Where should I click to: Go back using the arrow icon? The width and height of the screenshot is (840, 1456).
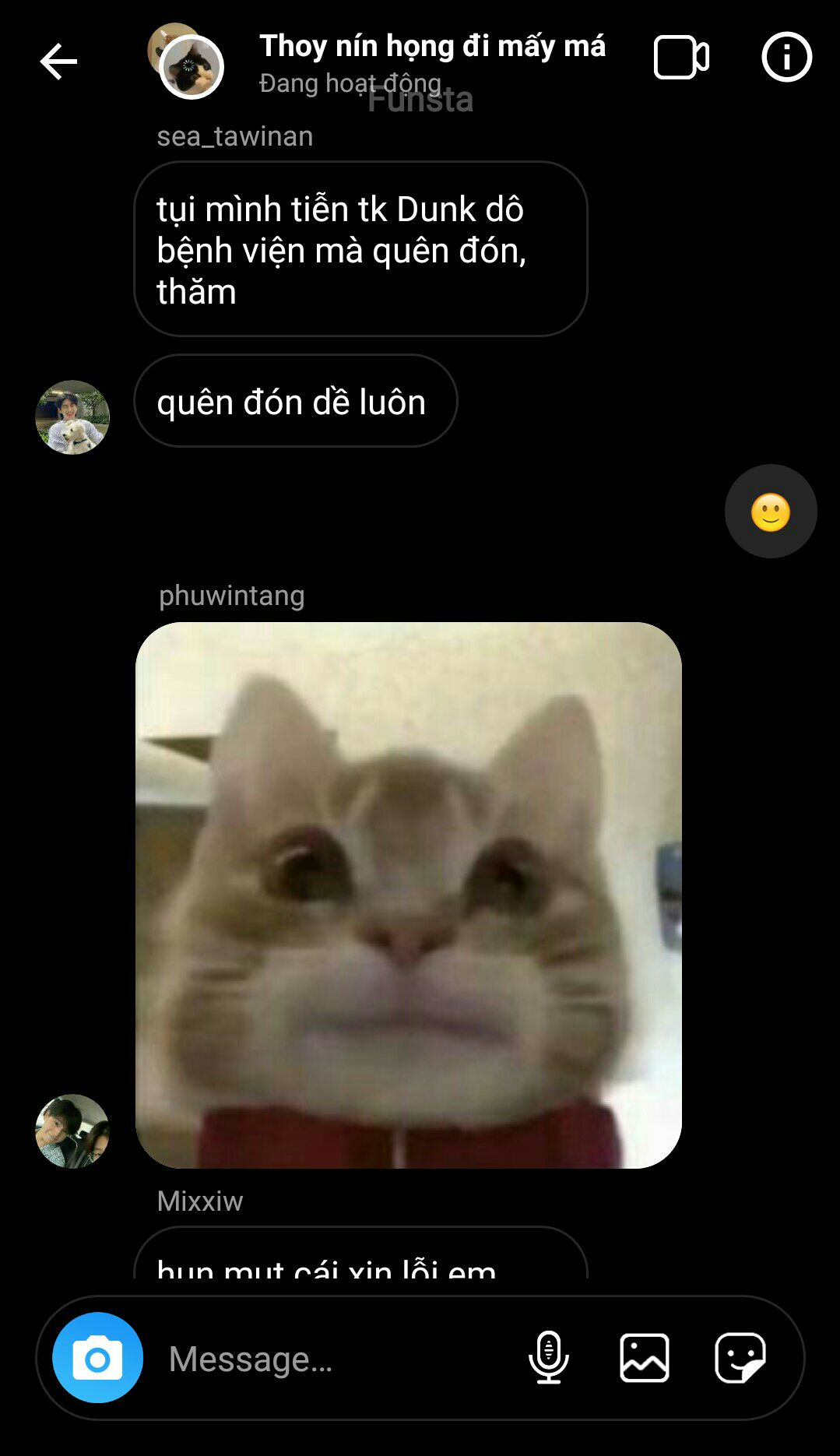pos(58,62)
